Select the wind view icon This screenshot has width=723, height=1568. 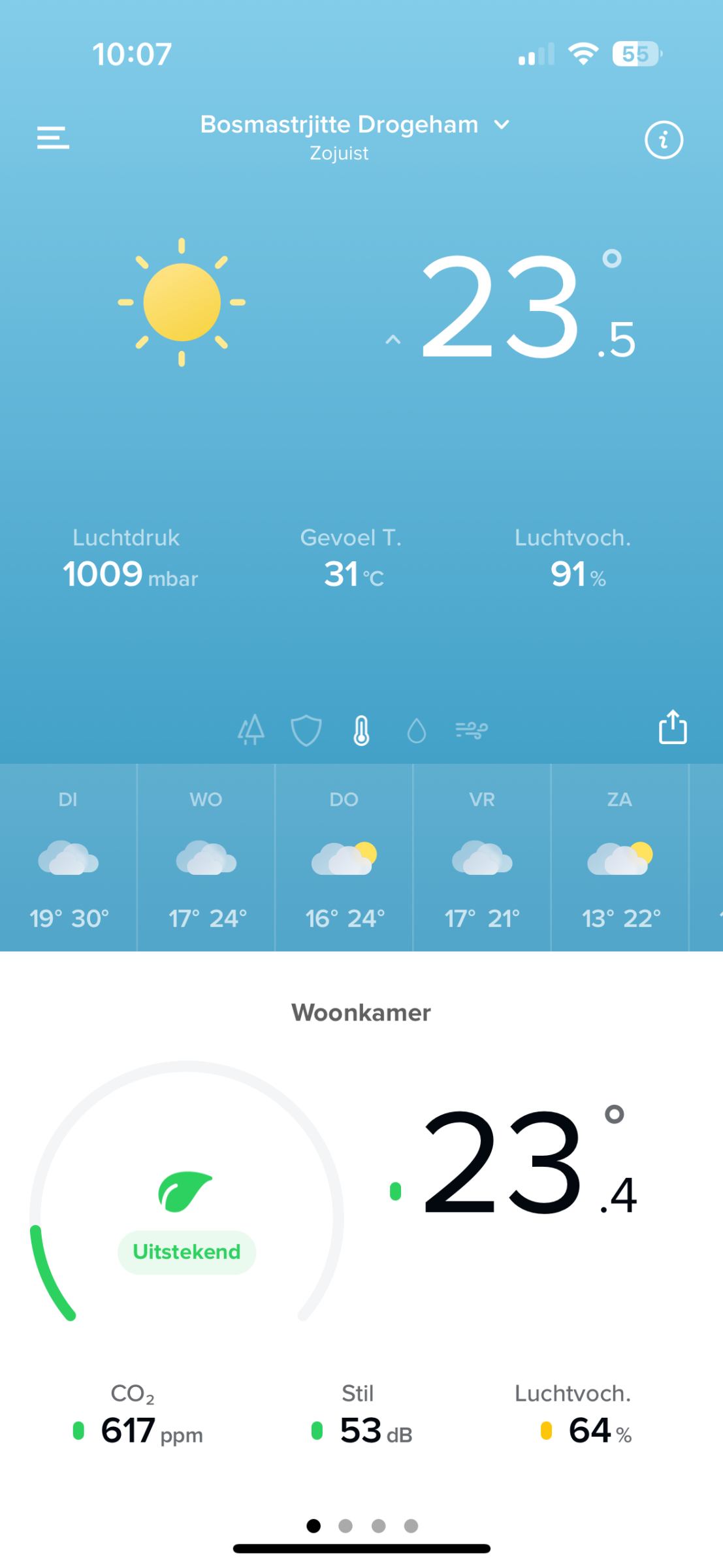point(472,730)
